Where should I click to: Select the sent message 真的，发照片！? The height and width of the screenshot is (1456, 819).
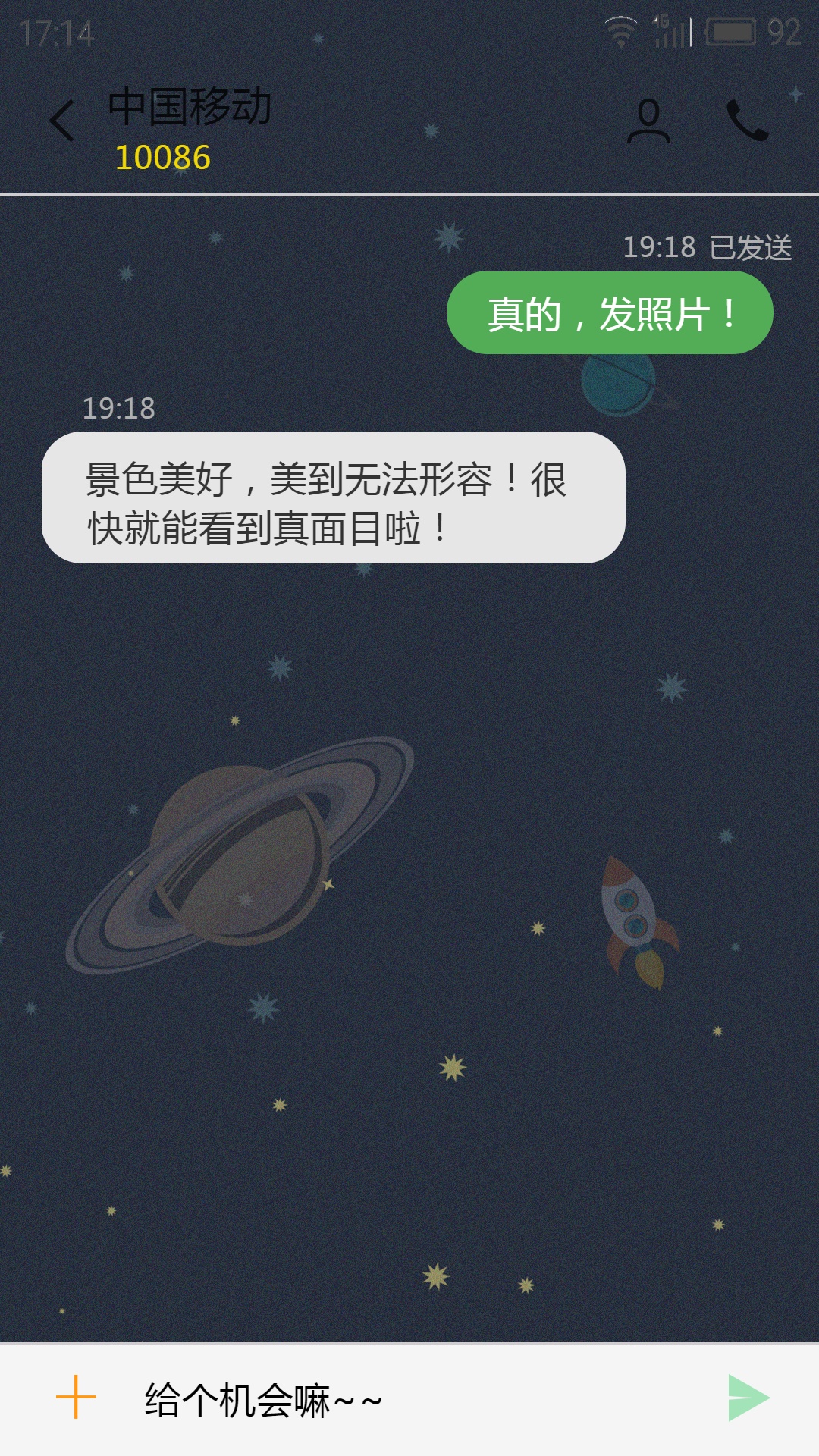click(x=610, y=313)
